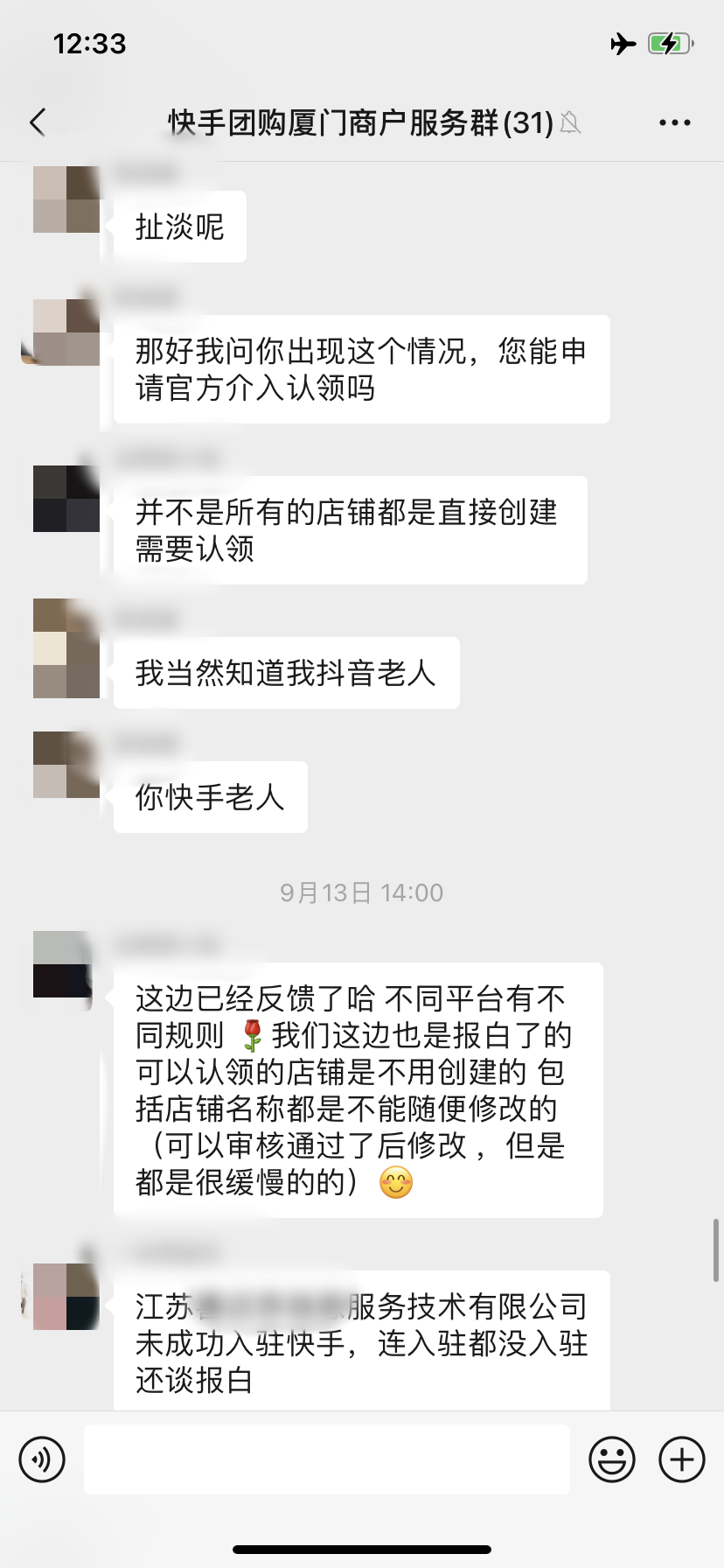Open avatar next to 你快手老人 message

tap(66, 765)
